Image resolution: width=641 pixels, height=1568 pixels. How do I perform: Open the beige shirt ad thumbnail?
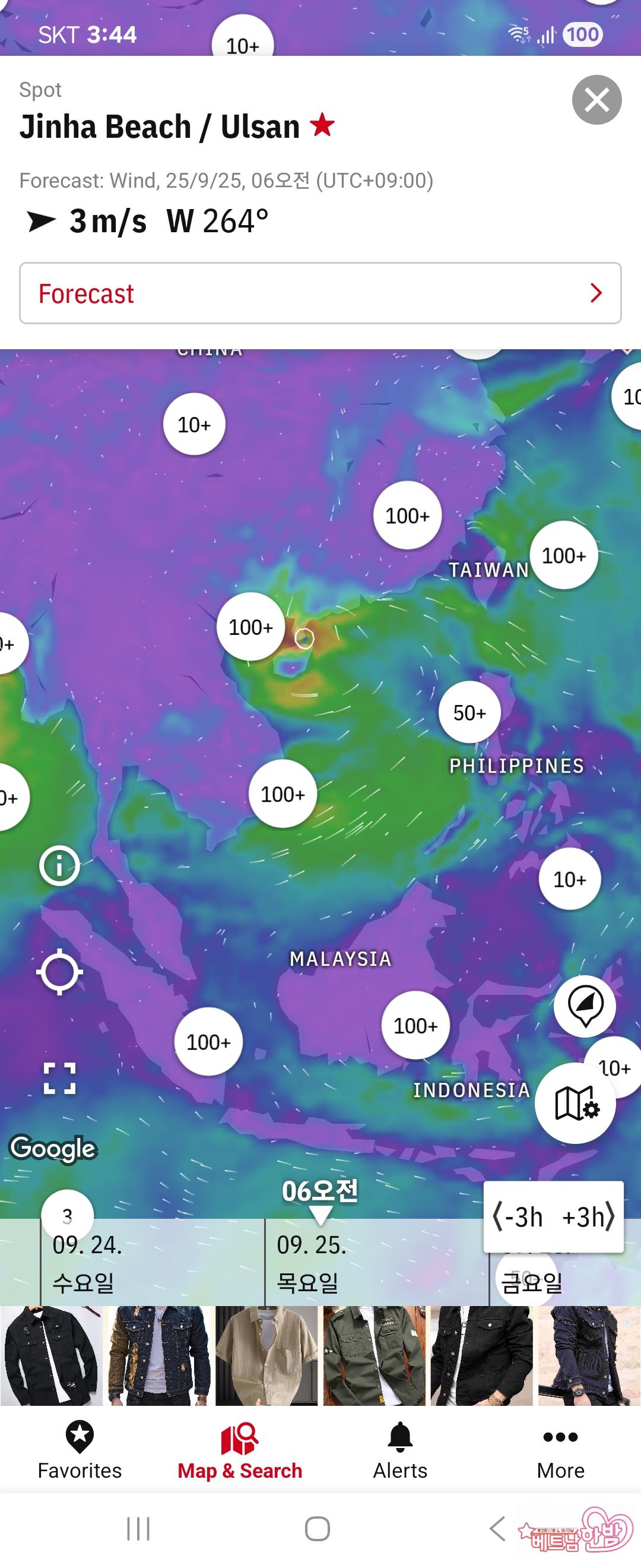tap(266, 1356)
